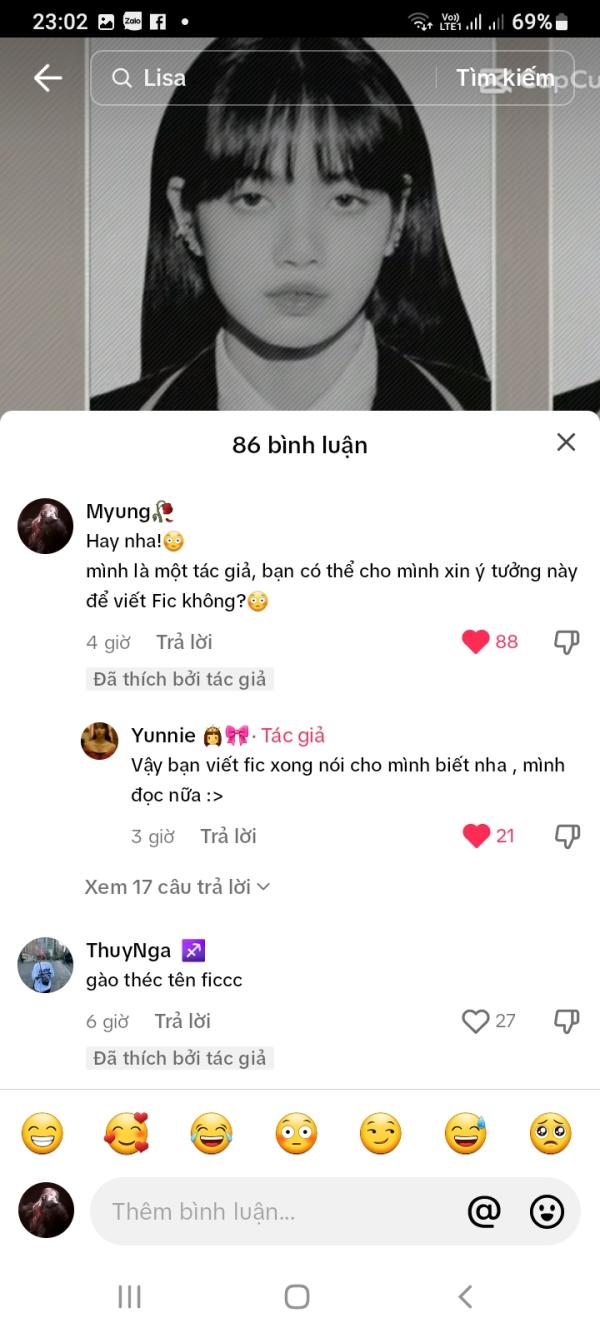
Task: Like Yunnie's reply
Action: (476, 836)
